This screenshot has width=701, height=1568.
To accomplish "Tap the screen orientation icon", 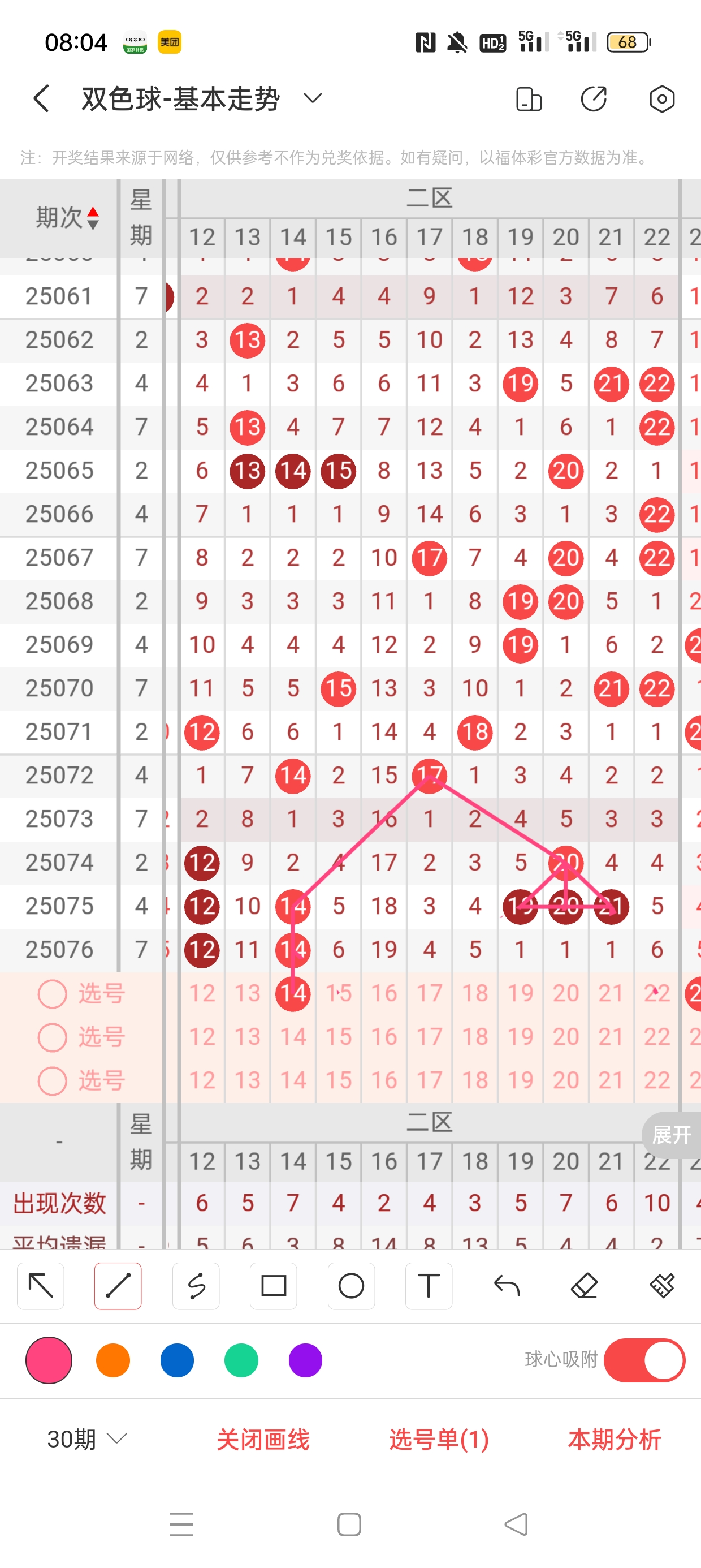I will click(x=528, y=99).
